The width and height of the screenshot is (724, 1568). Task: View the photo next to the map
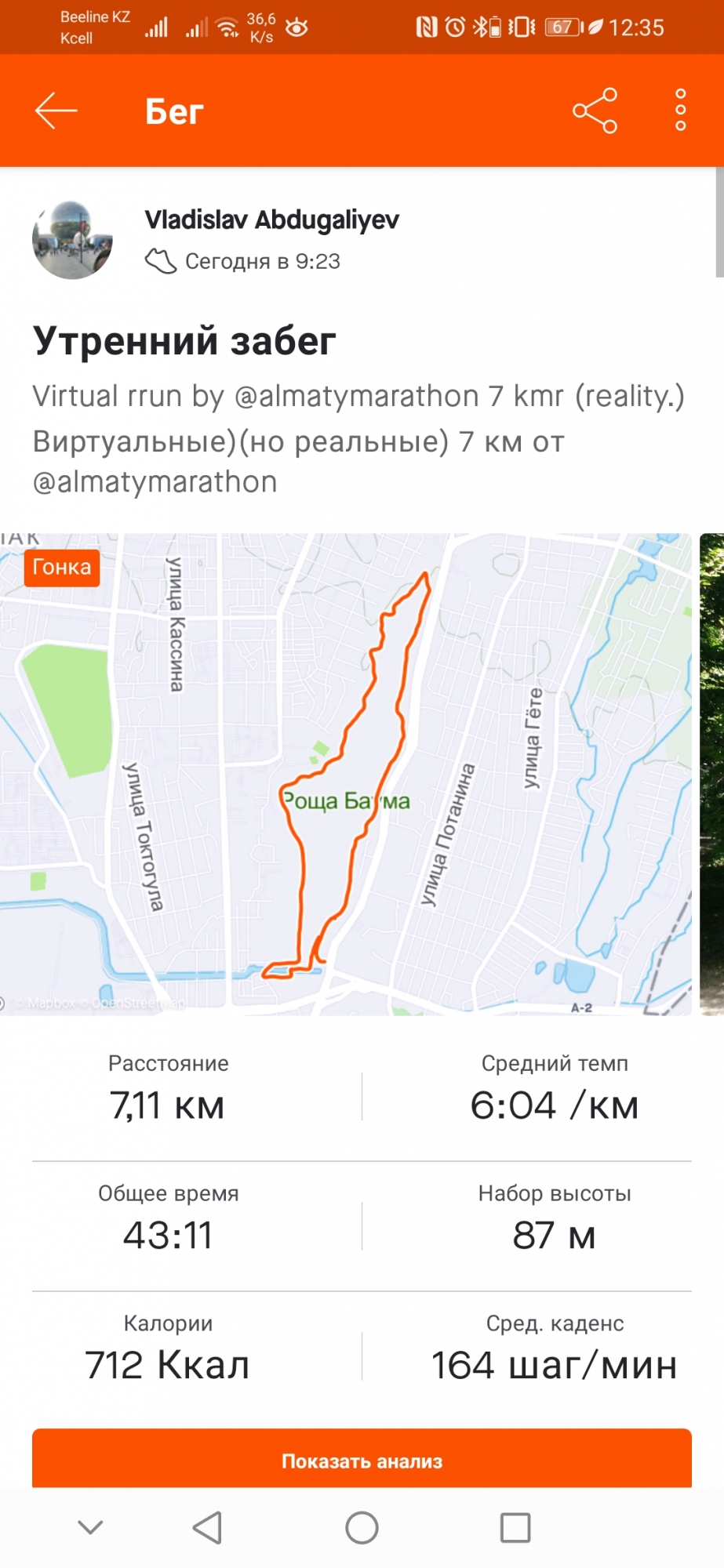[x=711, y=774]
